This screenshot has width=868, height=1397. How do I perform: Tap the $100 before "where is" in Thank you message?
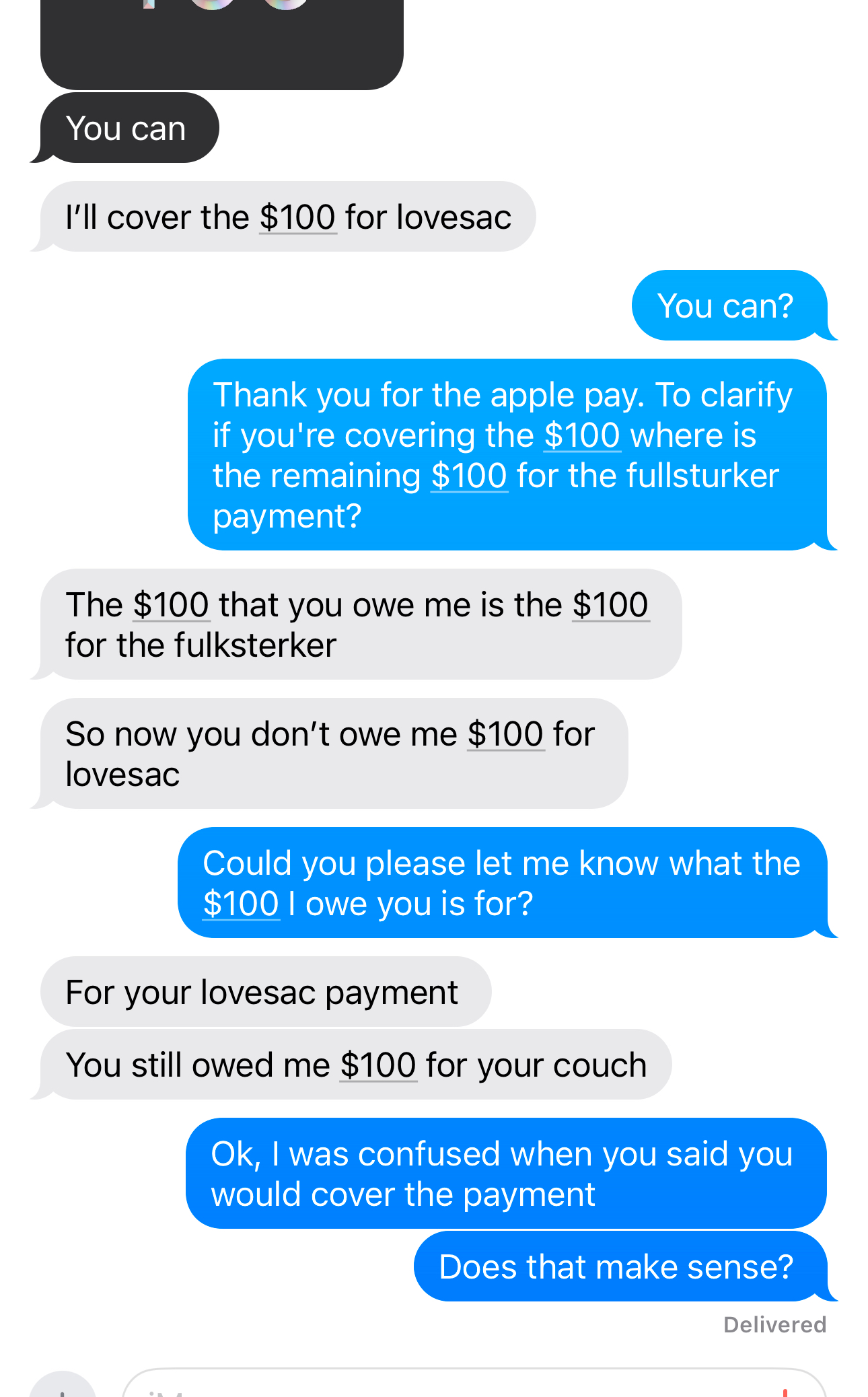(582, 435)
